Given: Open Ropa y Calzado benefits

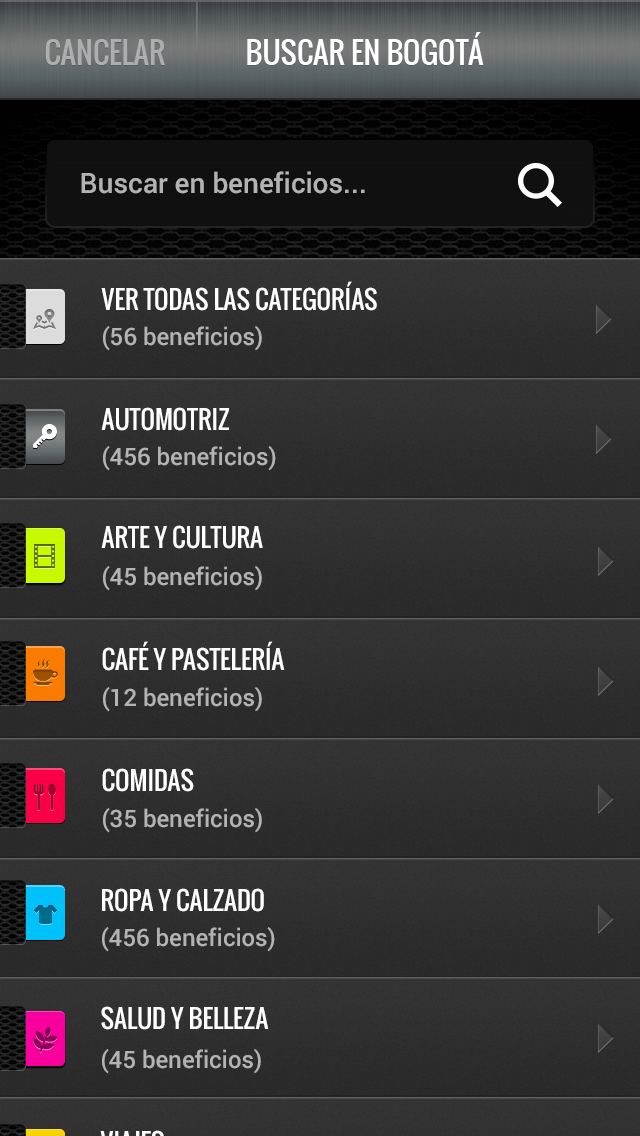Looking at the screenshot, I should pos(320,919).
